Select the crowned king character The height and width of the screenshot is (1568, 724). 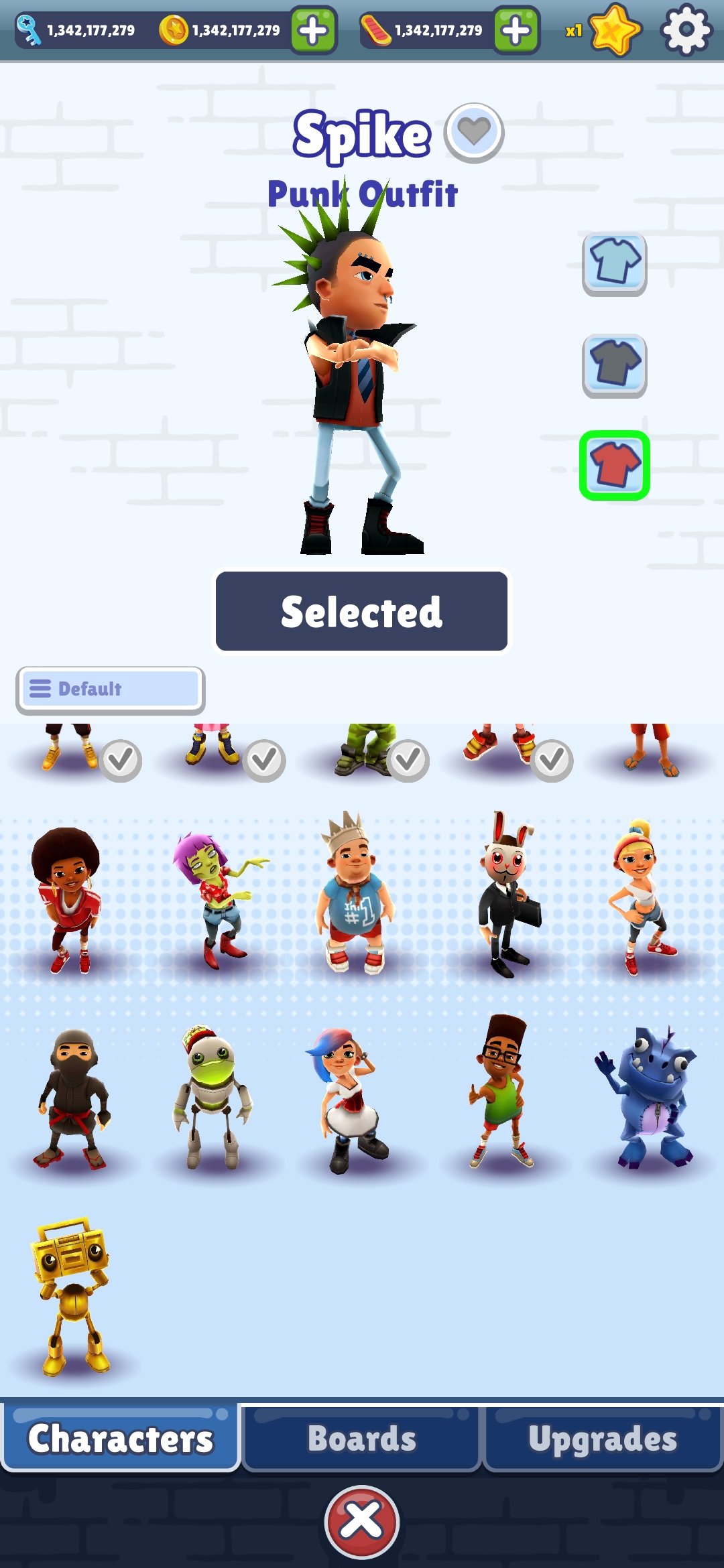(354, 895)
